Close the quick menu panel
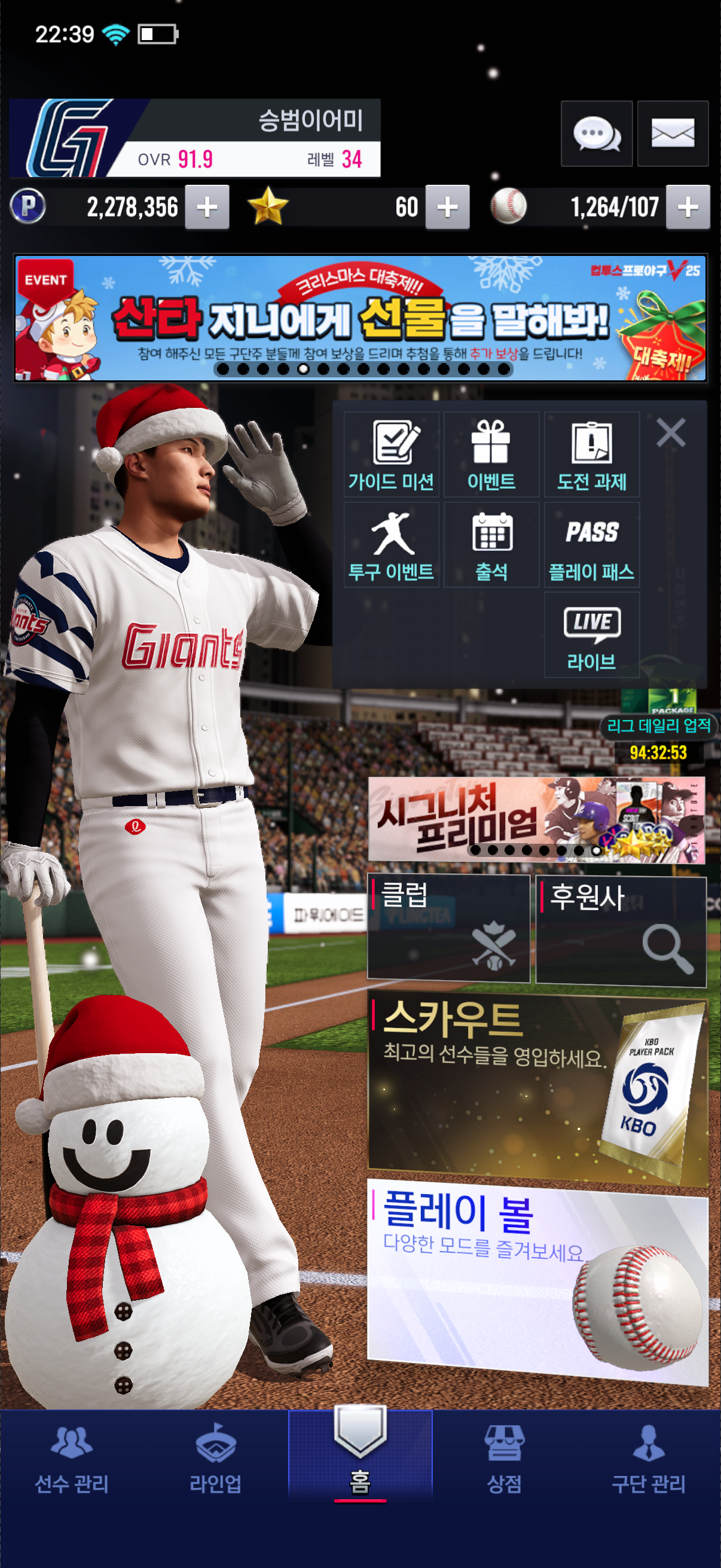 click(671, 433)
